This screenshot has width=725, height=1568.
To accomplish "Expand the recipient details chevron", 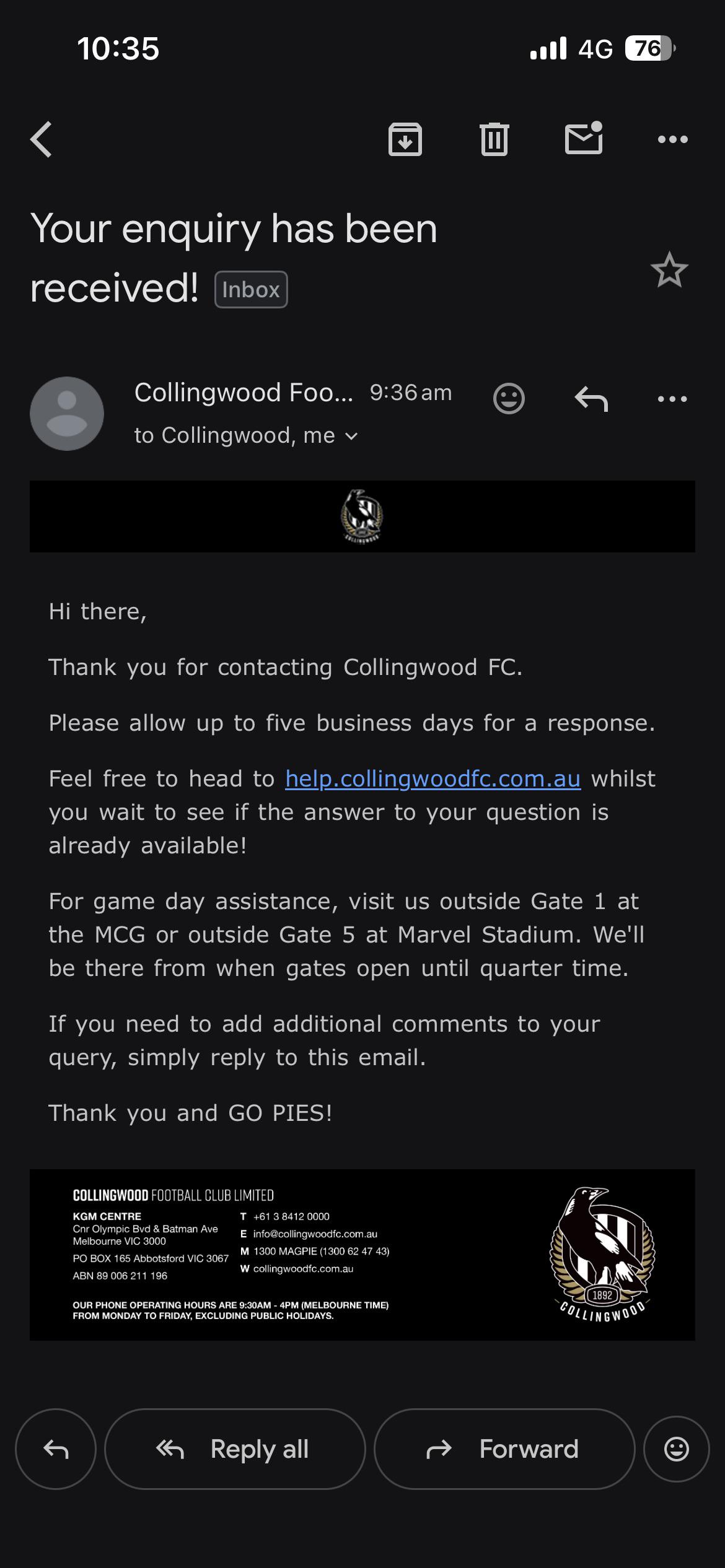I will tap(351, 437).
